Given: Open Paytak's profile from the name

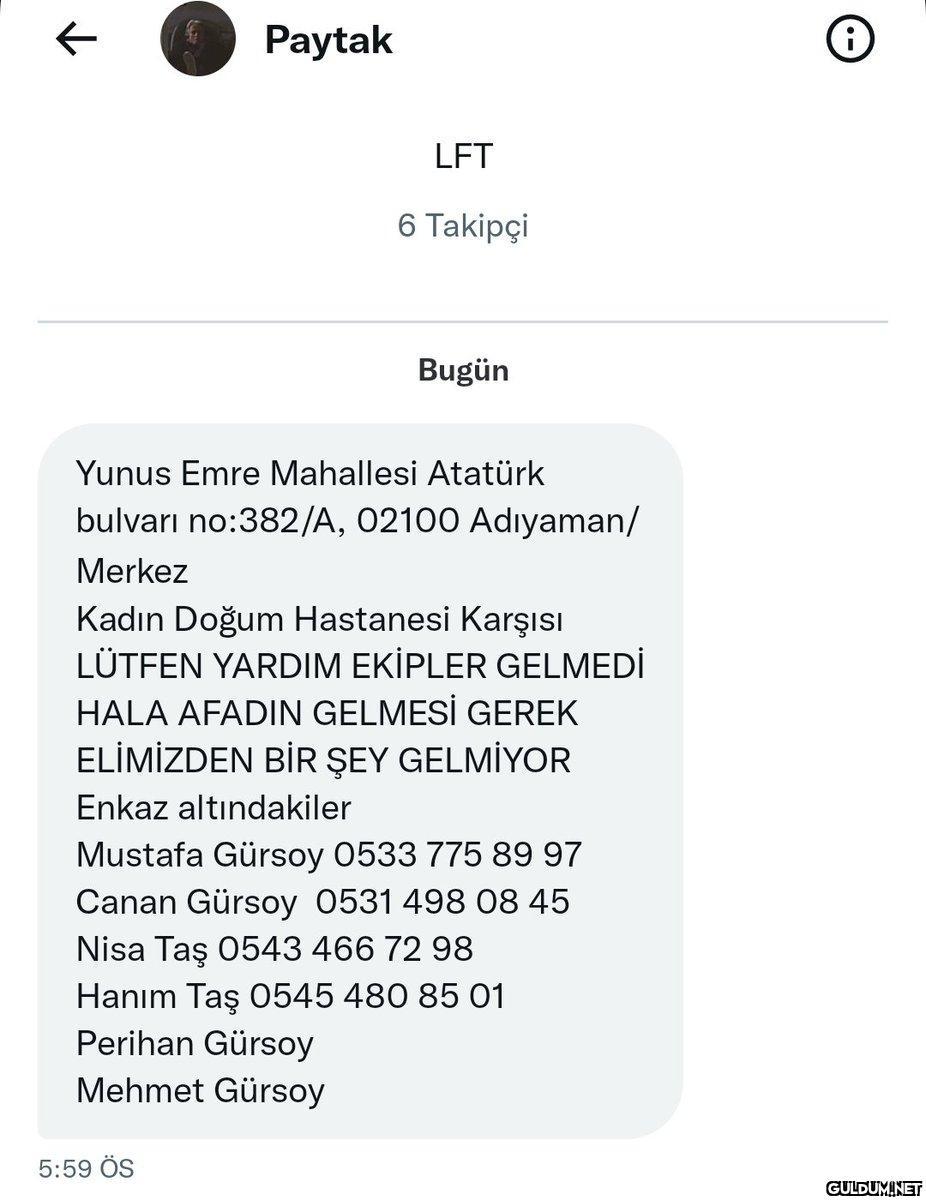Looking at the screenshot, I should pyautogui.click(x=328, y=40).
